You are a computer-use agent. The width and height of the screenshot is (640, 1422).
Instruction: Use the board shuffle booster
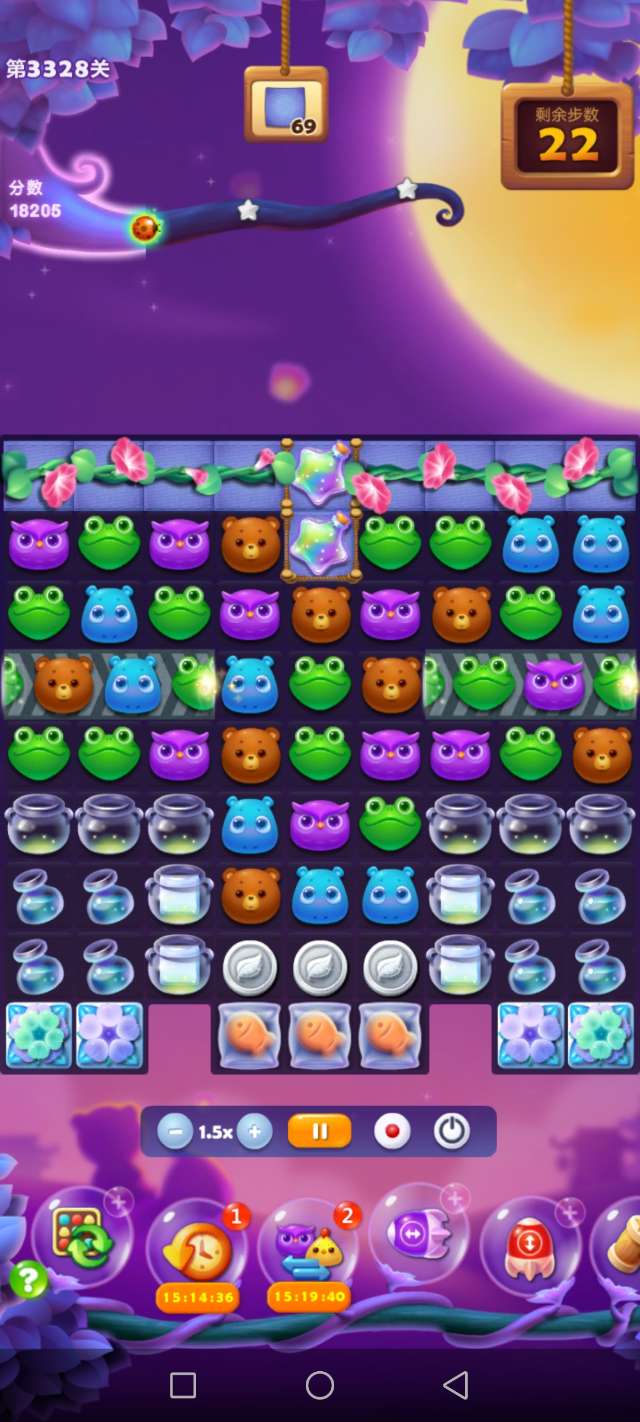82,1238
